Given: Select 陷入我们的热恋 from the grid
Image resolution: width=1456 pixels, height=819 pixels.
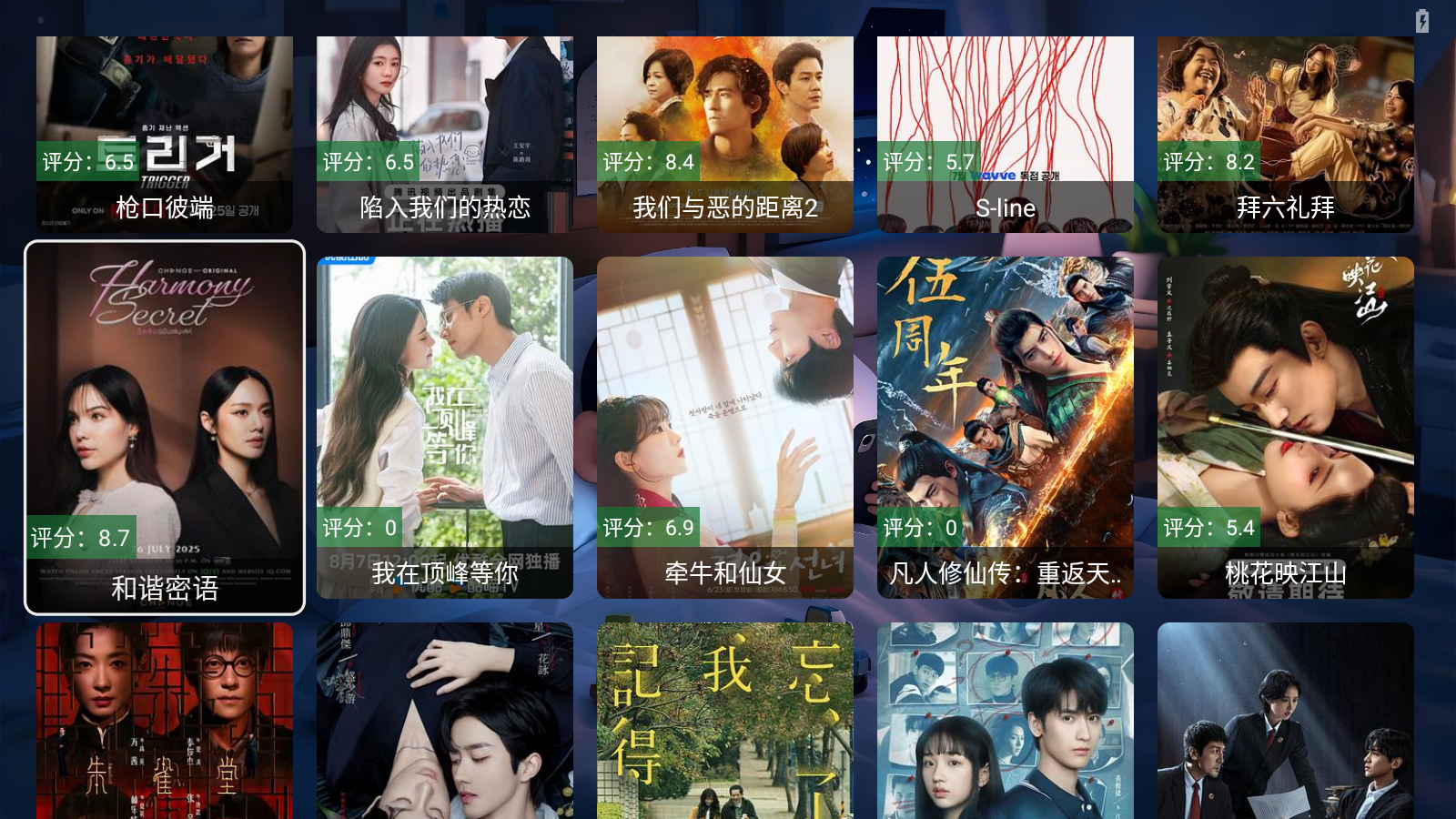Looking at the screenshot, I should coord(445,134).
